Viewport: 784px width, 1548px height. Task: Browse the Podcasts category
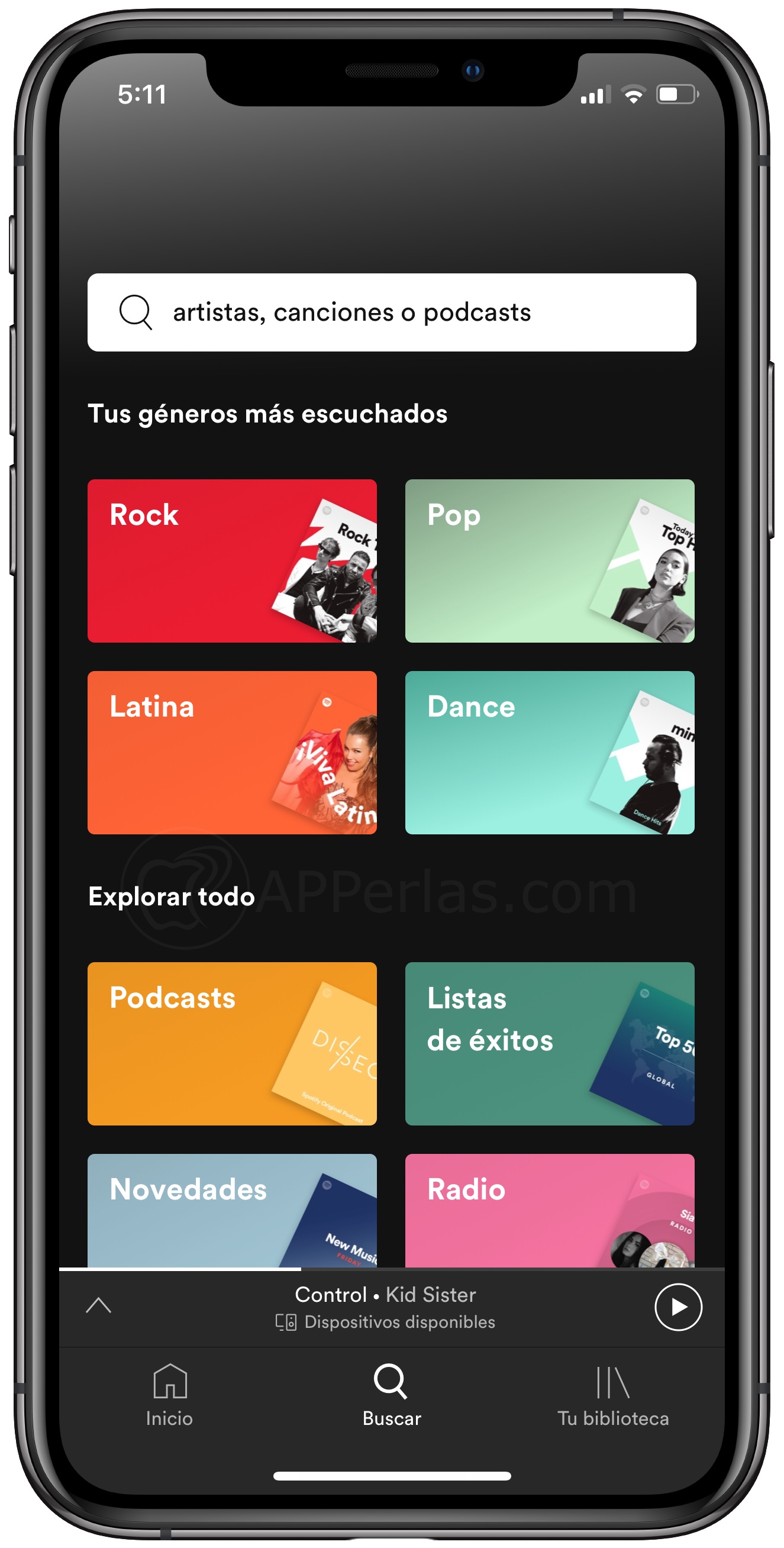point(232,1043)
